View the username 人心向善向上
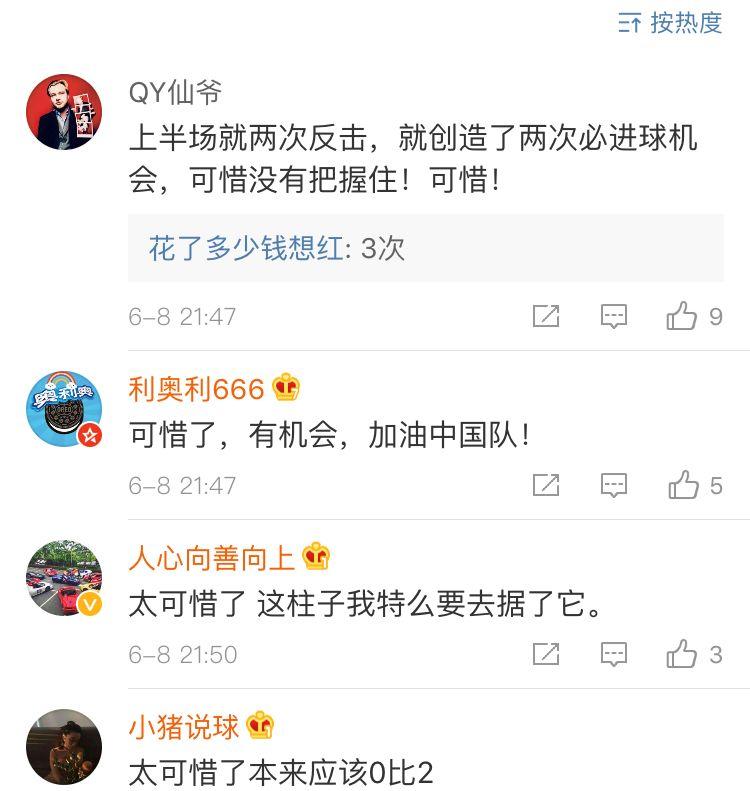 [211, 558]
